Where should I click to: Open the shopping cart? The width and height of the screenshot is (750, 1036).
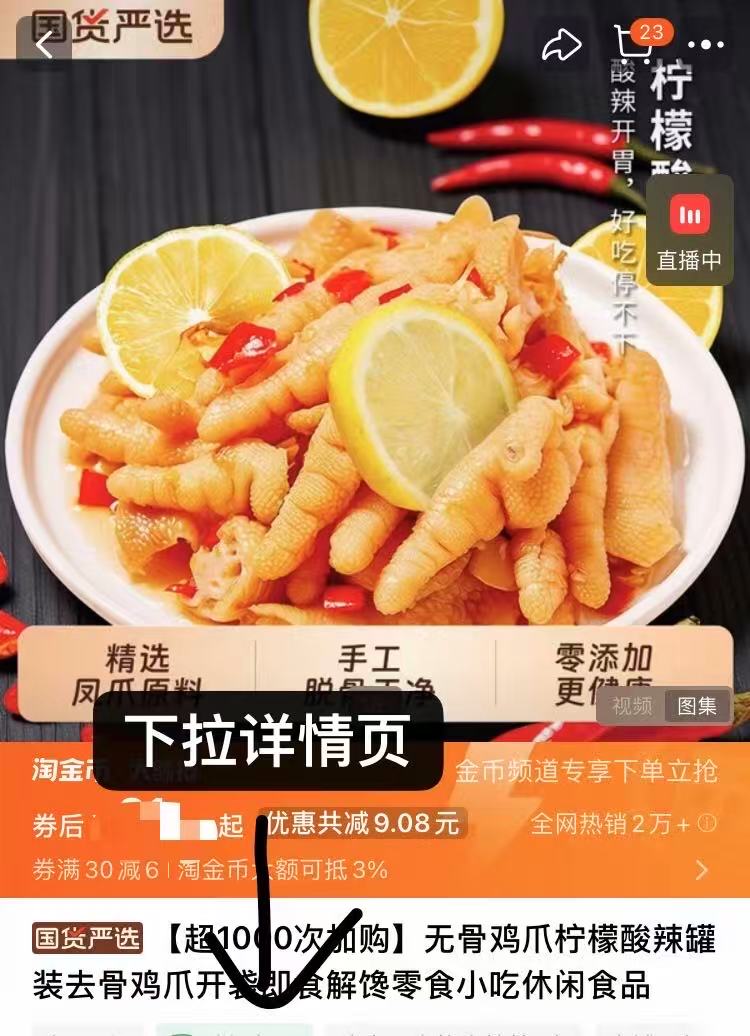632,44
